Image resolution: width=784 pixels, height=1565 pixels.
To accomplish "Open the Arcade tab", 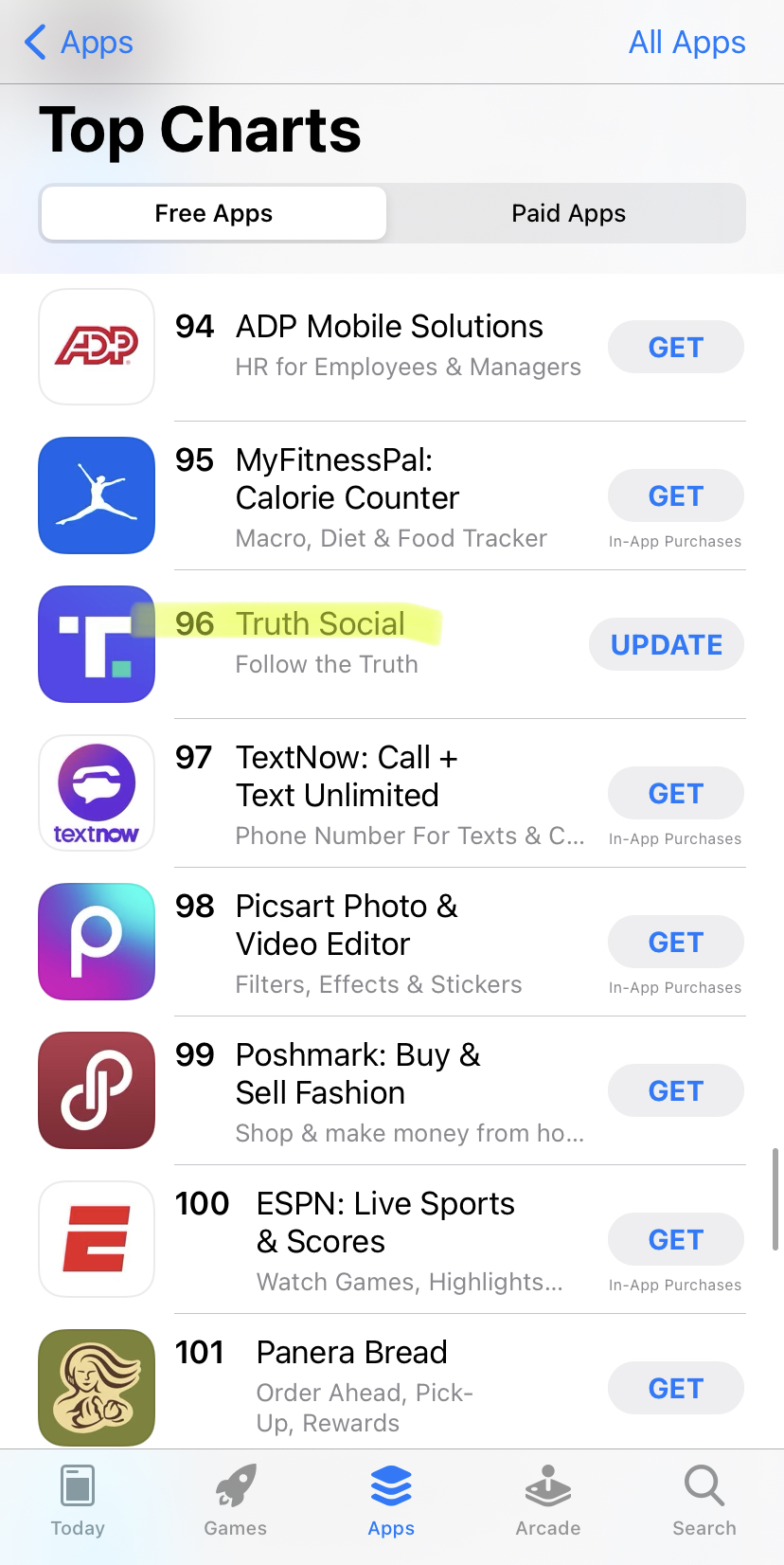I will [x=548, y=1502].
